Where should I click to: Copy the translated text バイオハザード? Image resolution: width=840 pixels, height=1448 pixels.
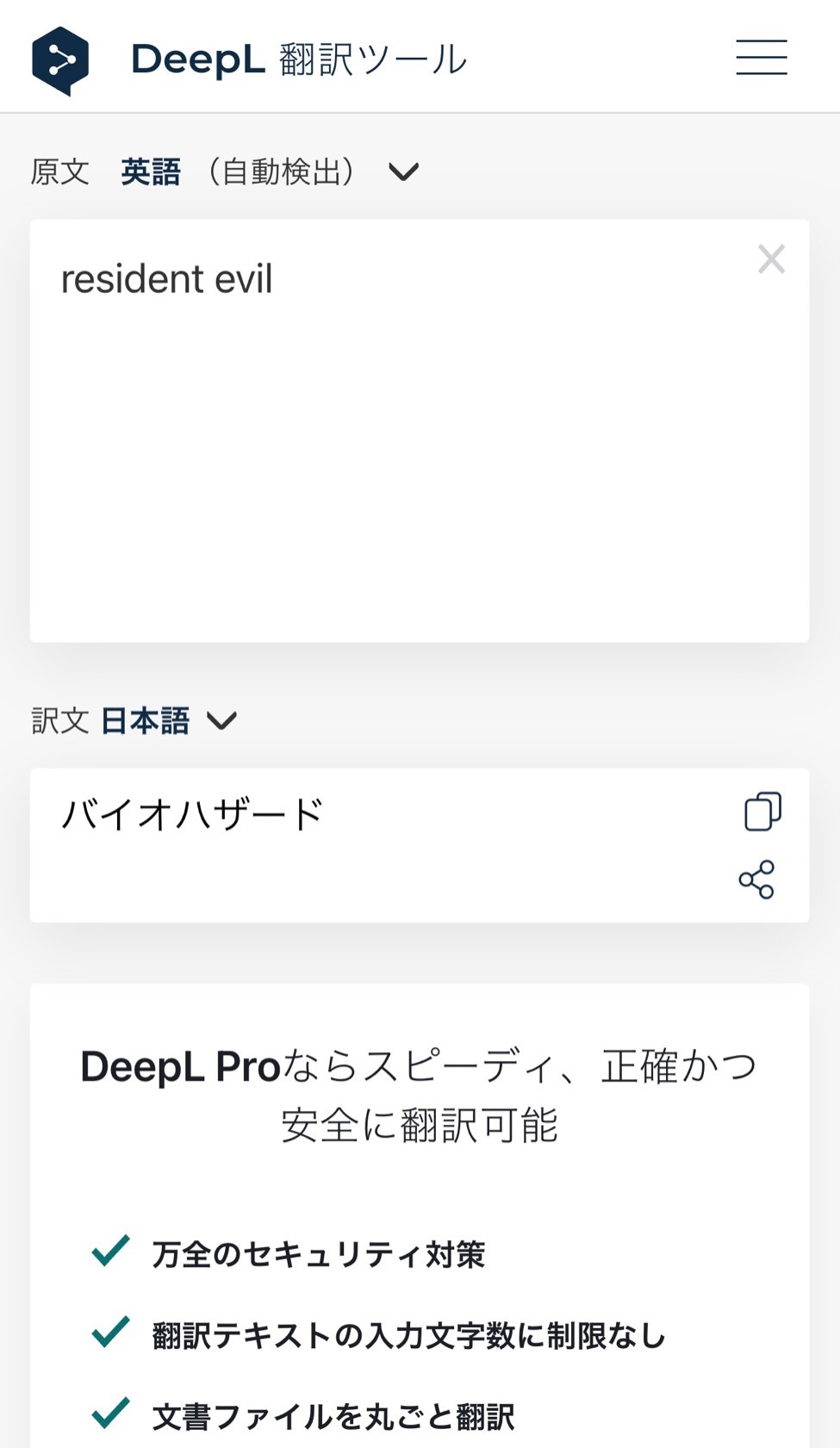762,811
